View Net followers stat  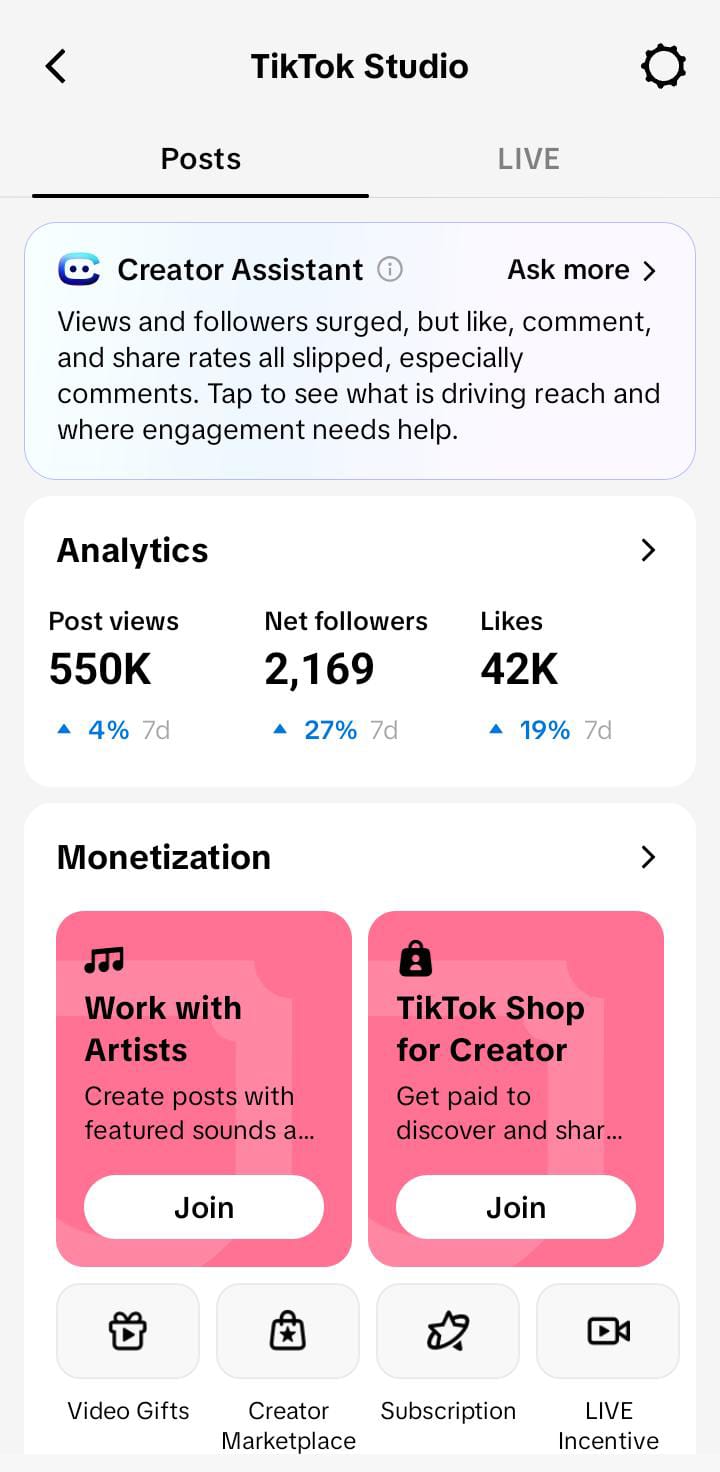(x=346, y=675)
